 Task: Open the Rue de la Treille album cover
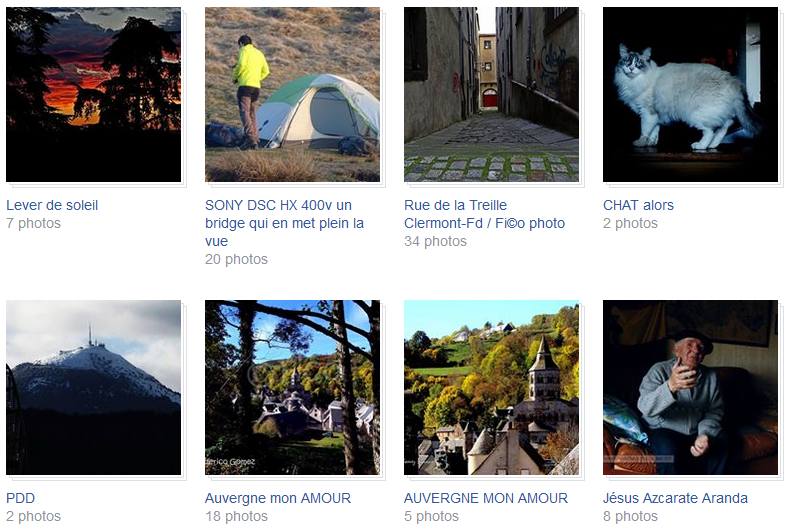tap(491, 95)
